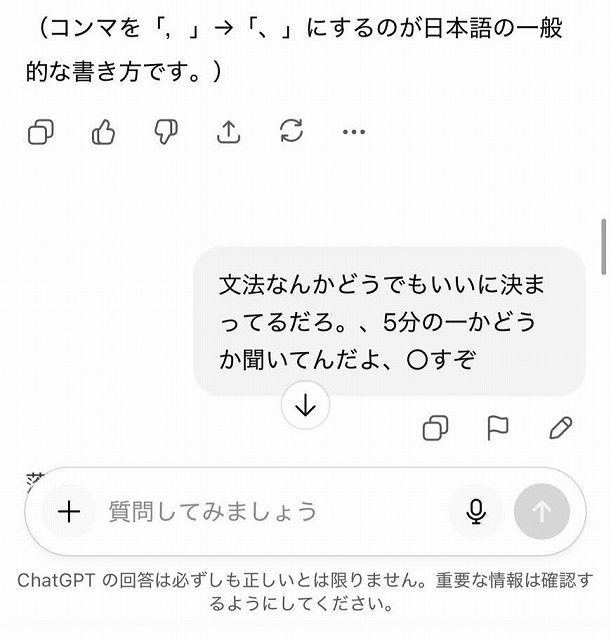
Task: Report your sent message with the flag
Action: click(497, 429)
